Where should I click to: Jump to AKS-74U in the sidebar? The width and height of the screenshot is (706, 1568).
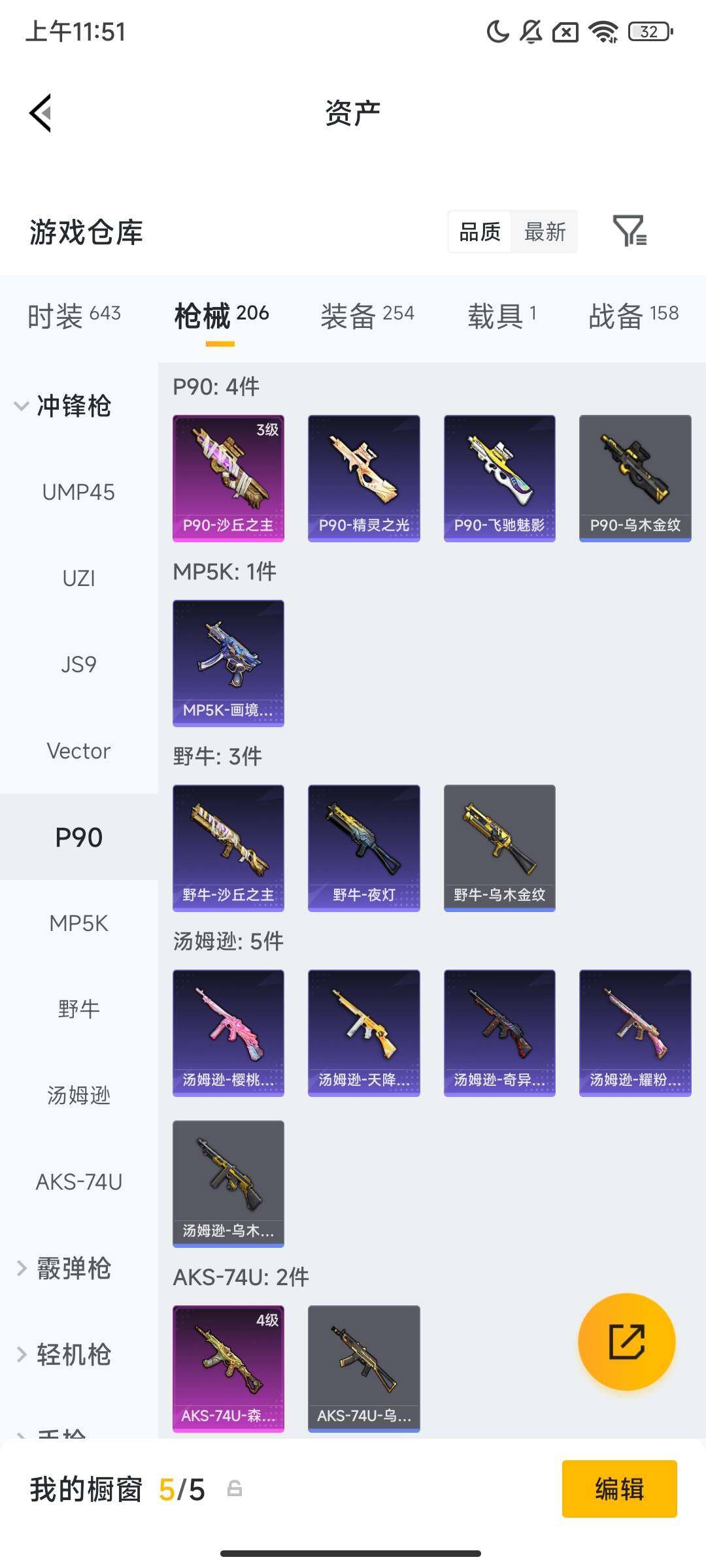pos(78,1182)
